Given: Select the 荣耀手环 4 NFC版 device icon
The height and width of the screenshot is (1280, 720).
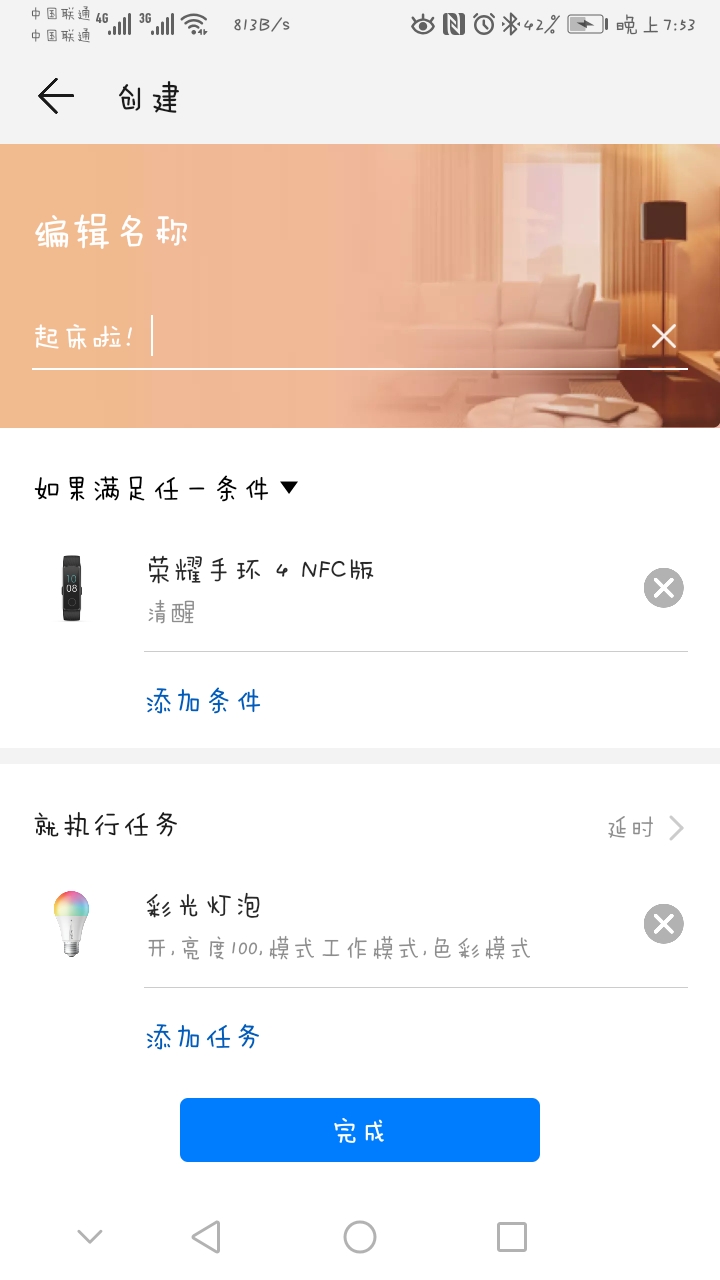Looking at the screenshot, I should 70,588.
